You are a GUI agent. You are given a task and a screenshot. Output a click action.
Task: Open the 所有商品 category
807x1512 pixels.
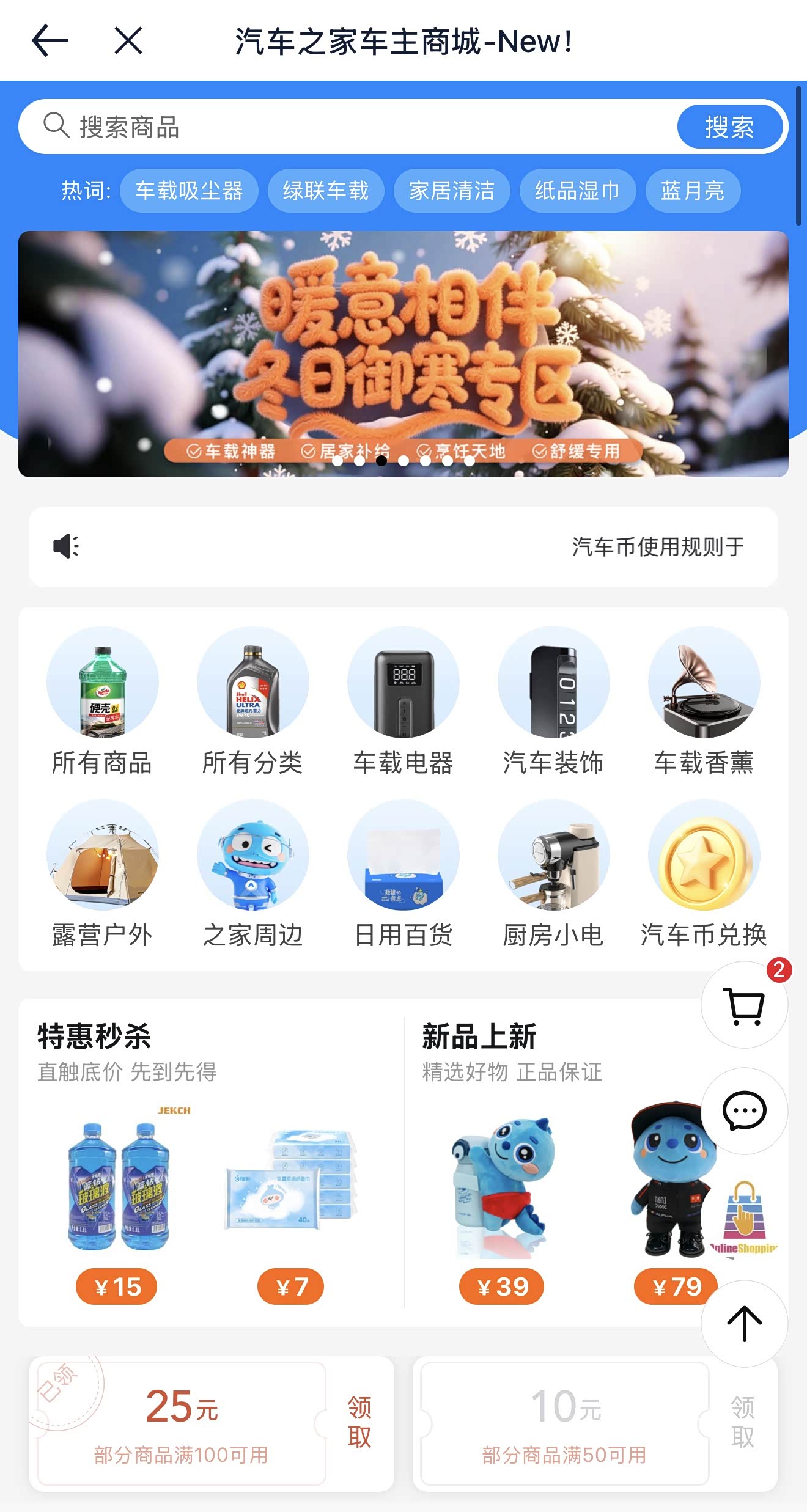click(x=102, y=701)
